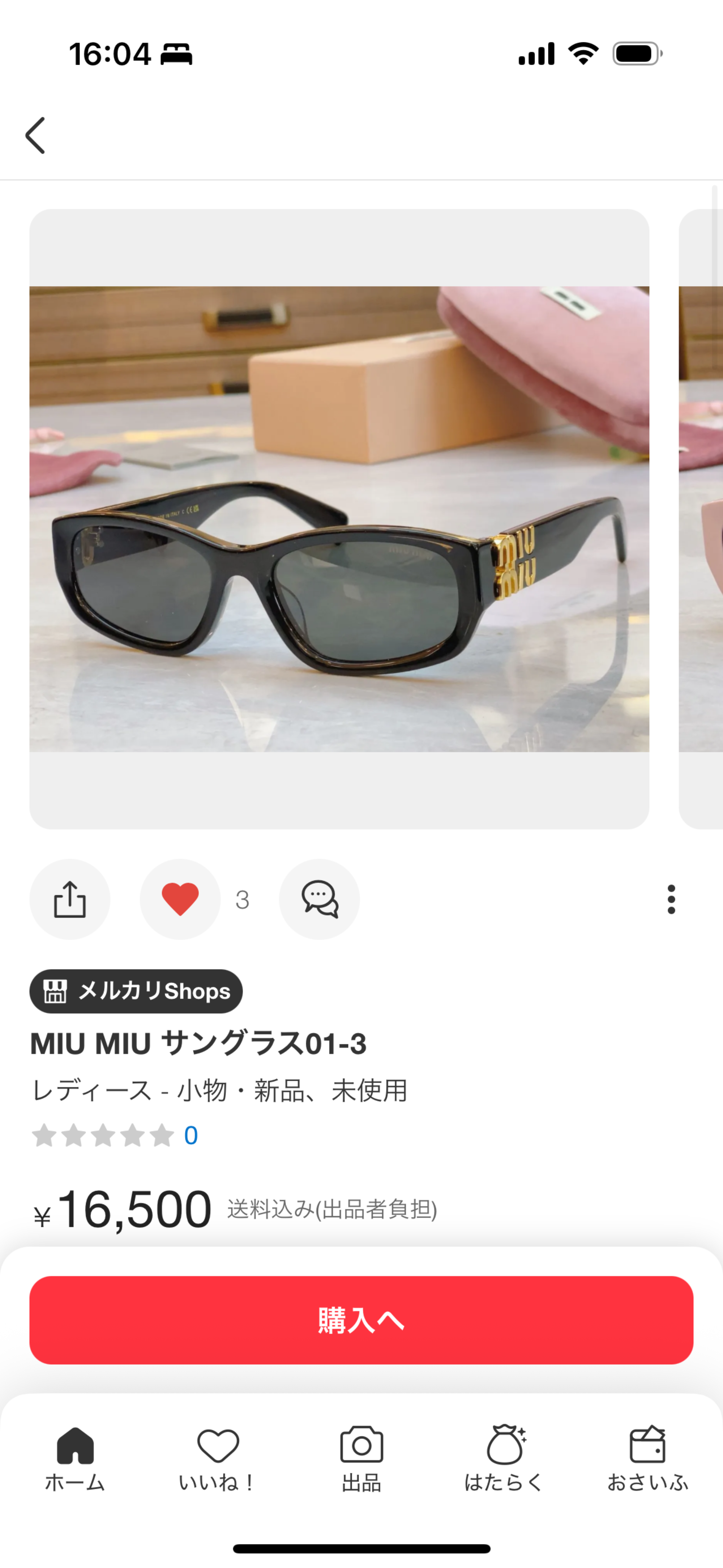
Task: Unlike the MIU MIU sunglasses listing
Action: (x=180, y=899)
